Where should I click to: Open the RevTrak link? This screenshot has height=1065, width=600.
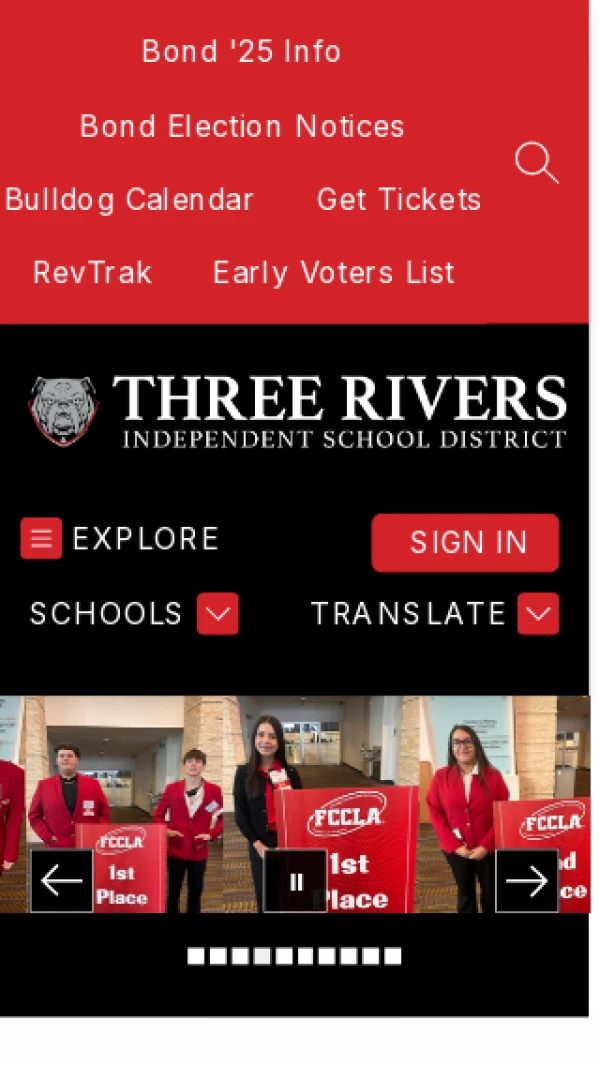pos(92,273)
